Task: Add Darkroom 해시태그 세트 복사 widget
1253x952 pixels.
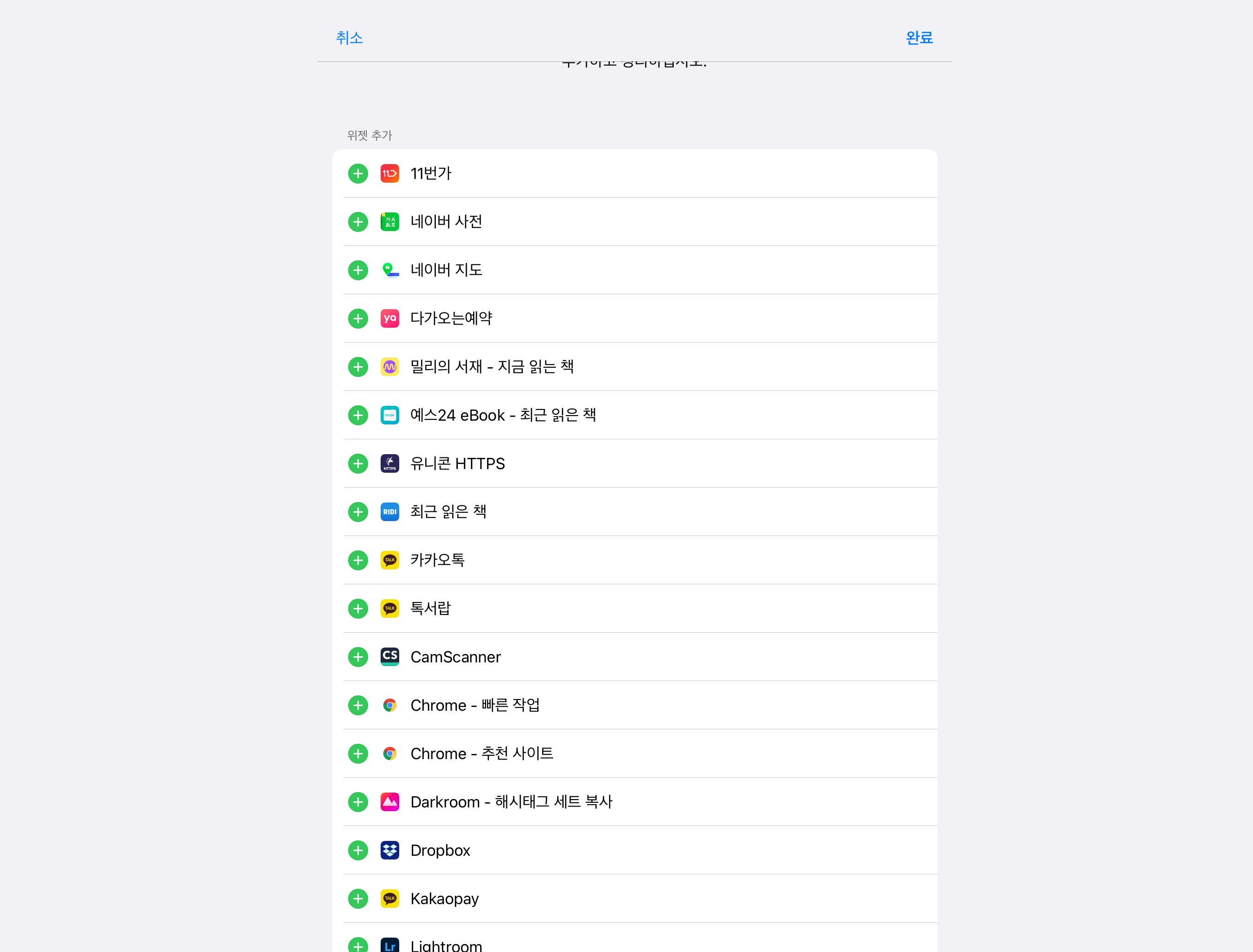Action: (358, 802)
